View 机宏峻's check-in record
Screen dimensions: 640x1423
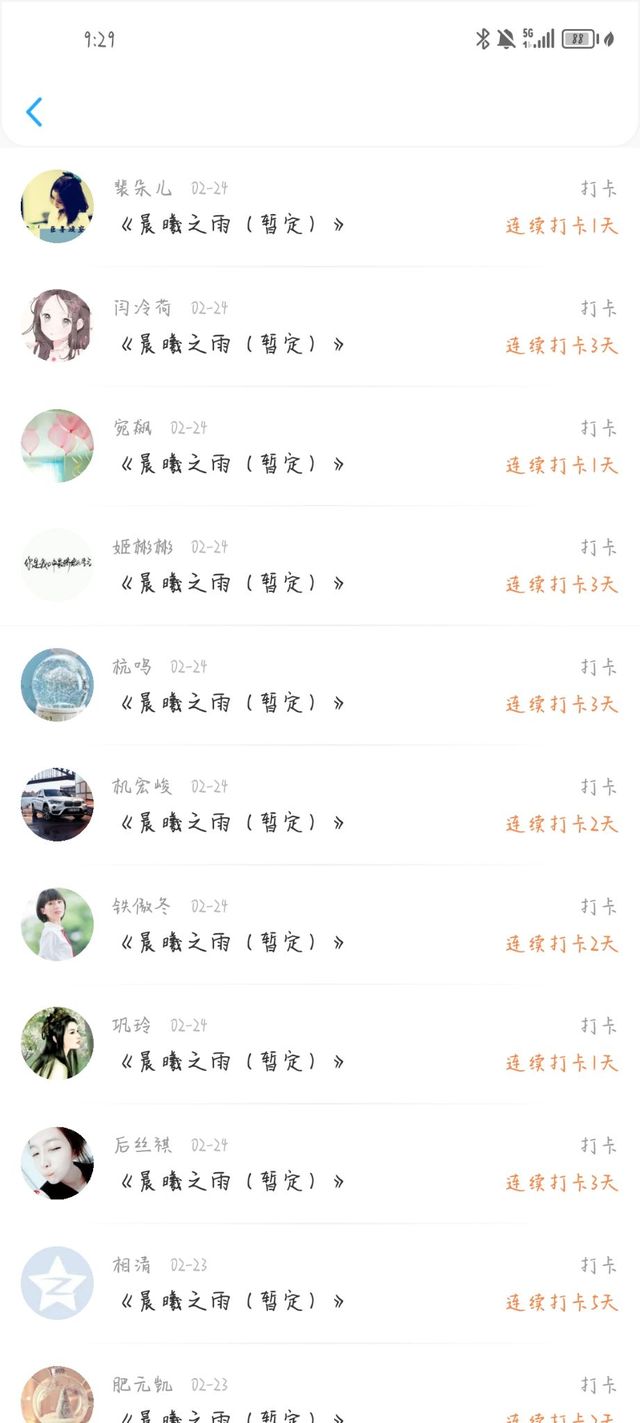pos(320,804)
